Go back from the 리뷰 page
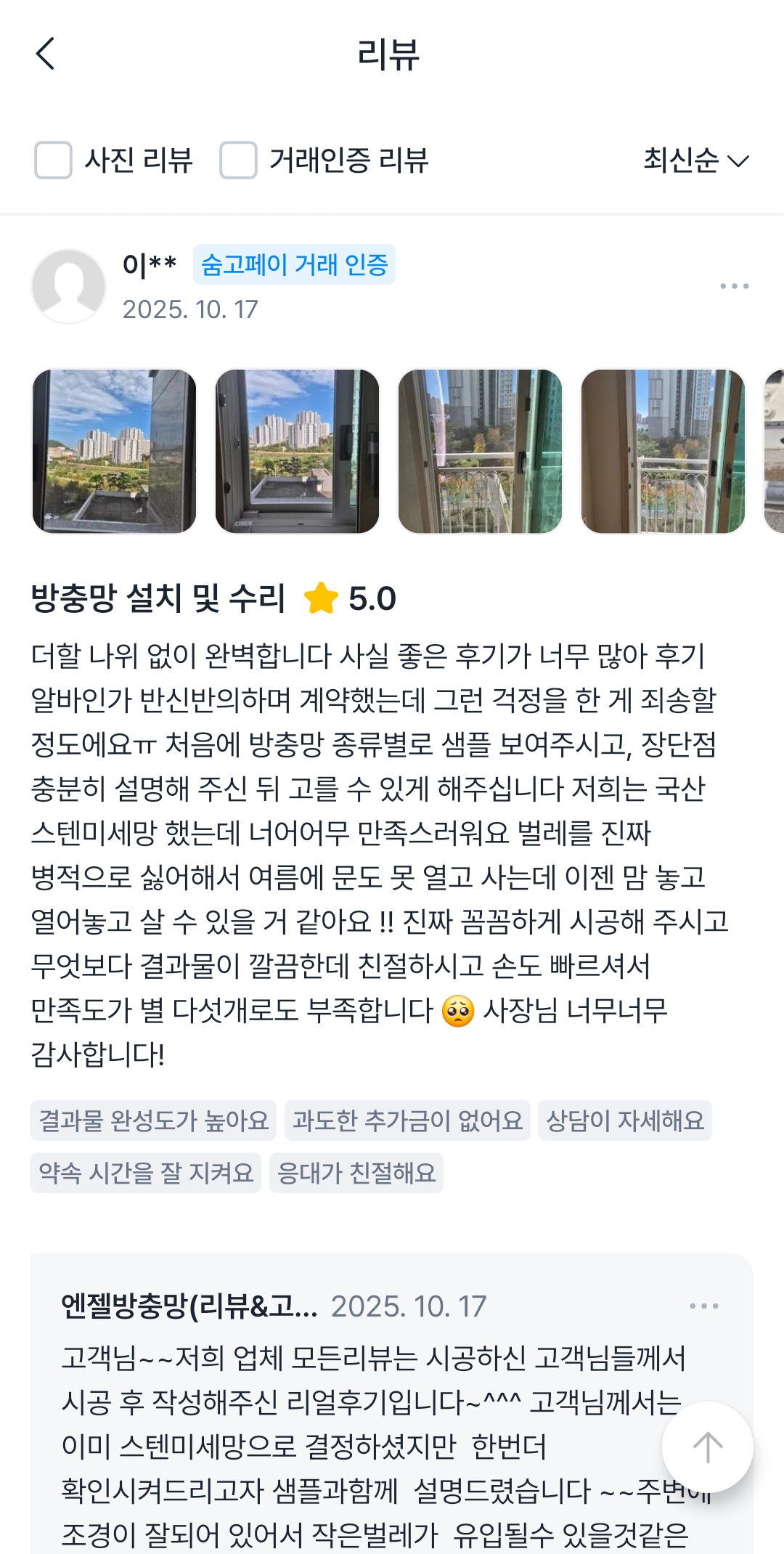This screenshot has width=784, height=1554. (x=45, y=54)
